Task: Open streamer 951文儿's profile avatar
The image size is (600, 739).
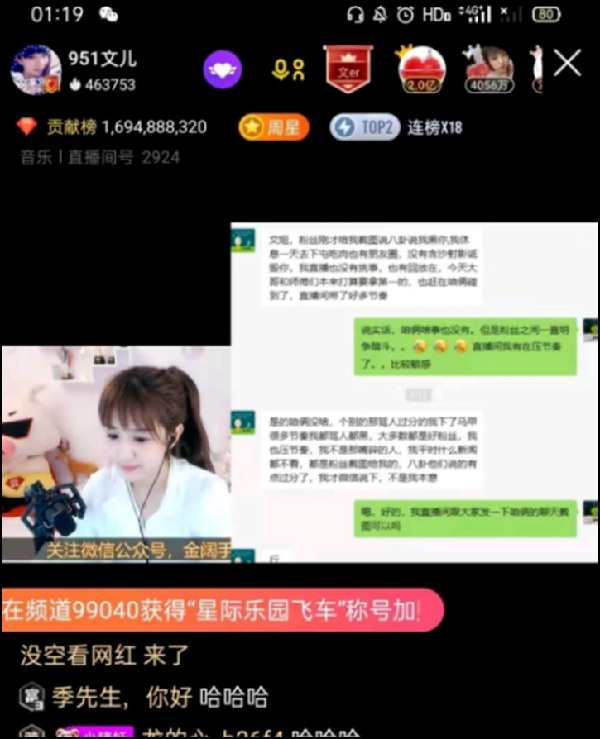Action: [35, 70]
